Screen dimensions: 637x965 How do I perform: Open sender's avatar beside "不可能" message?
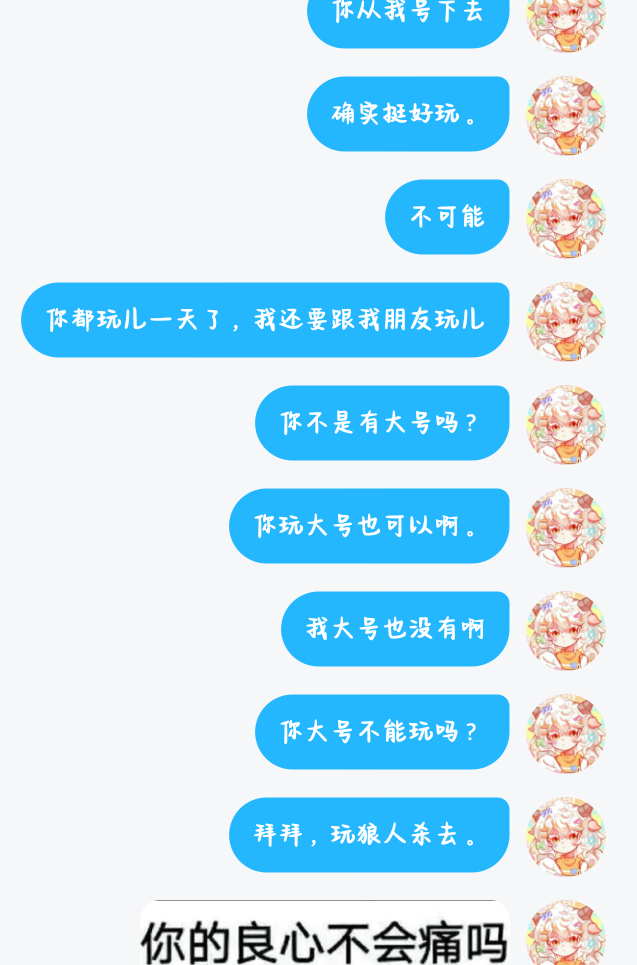(566, 218)
